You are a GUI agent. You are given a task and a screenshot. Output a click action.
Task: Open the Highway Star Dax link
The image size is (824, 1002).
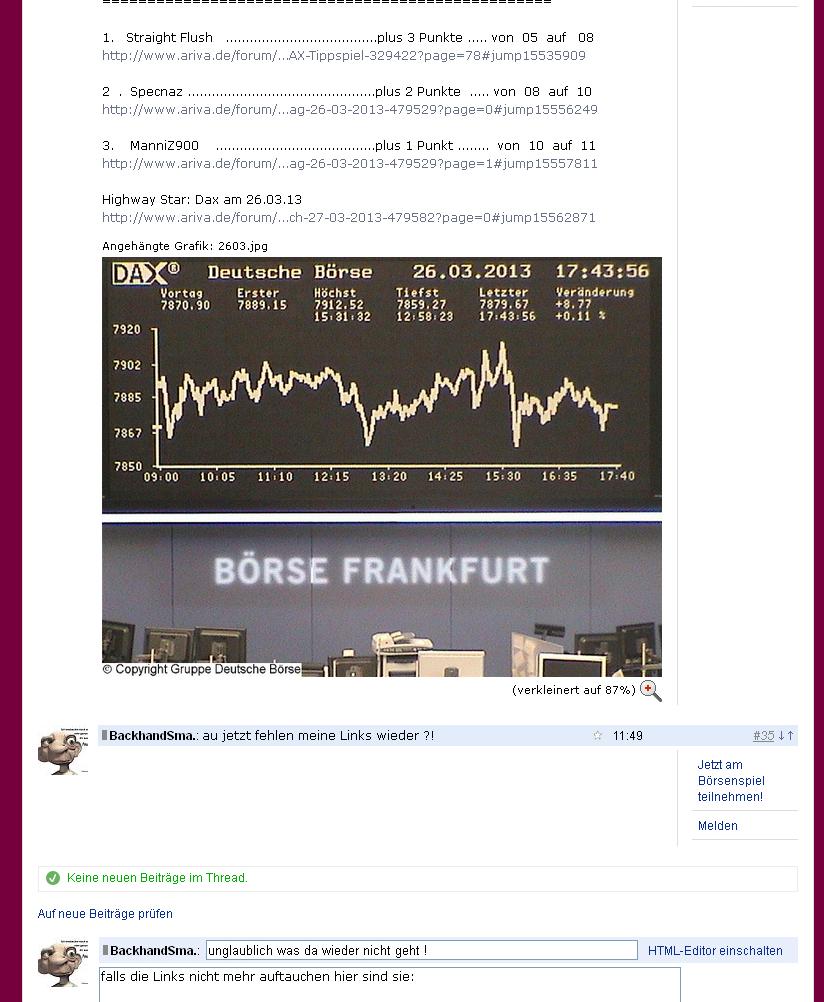(348, 218)
